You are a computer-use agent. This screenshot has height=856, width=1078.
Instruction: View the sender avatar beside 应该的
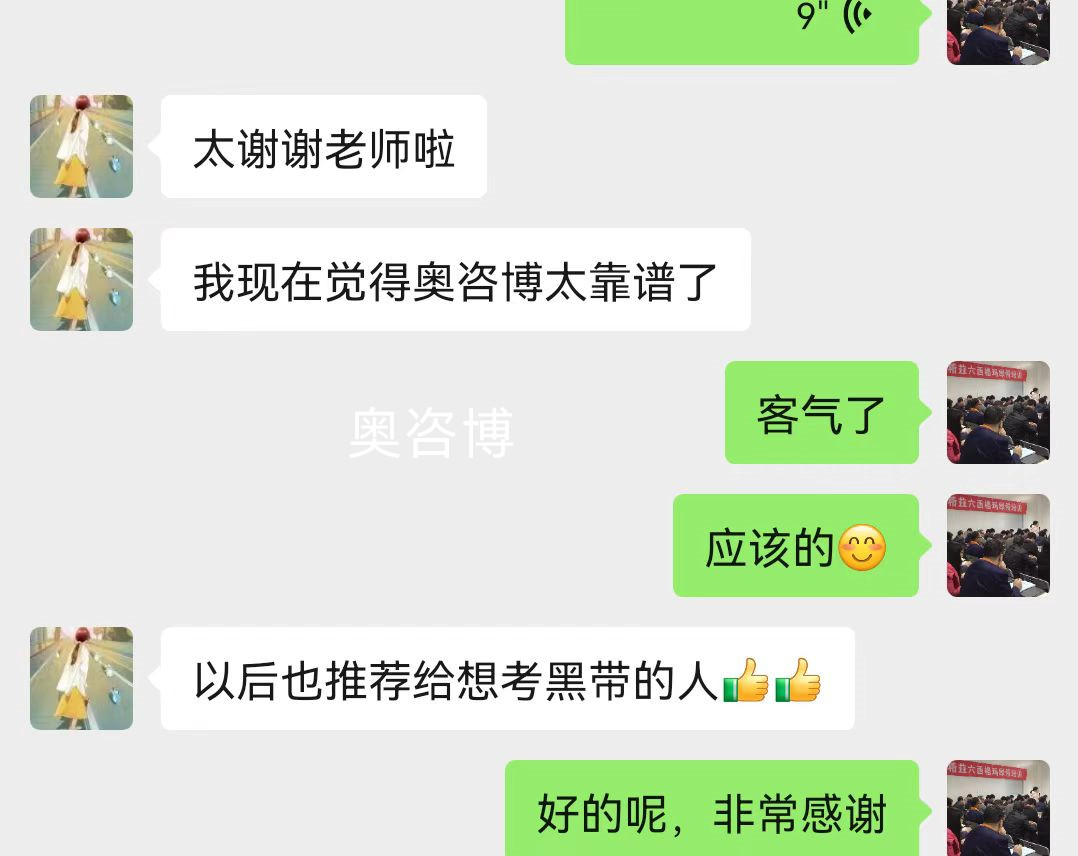998,545
